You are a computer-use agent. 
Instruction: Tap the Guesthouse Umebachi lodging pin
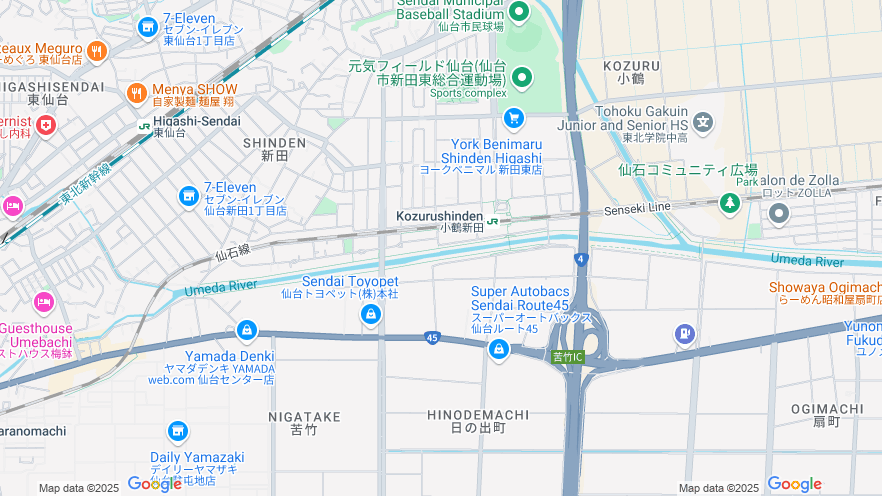coord(43,301)
